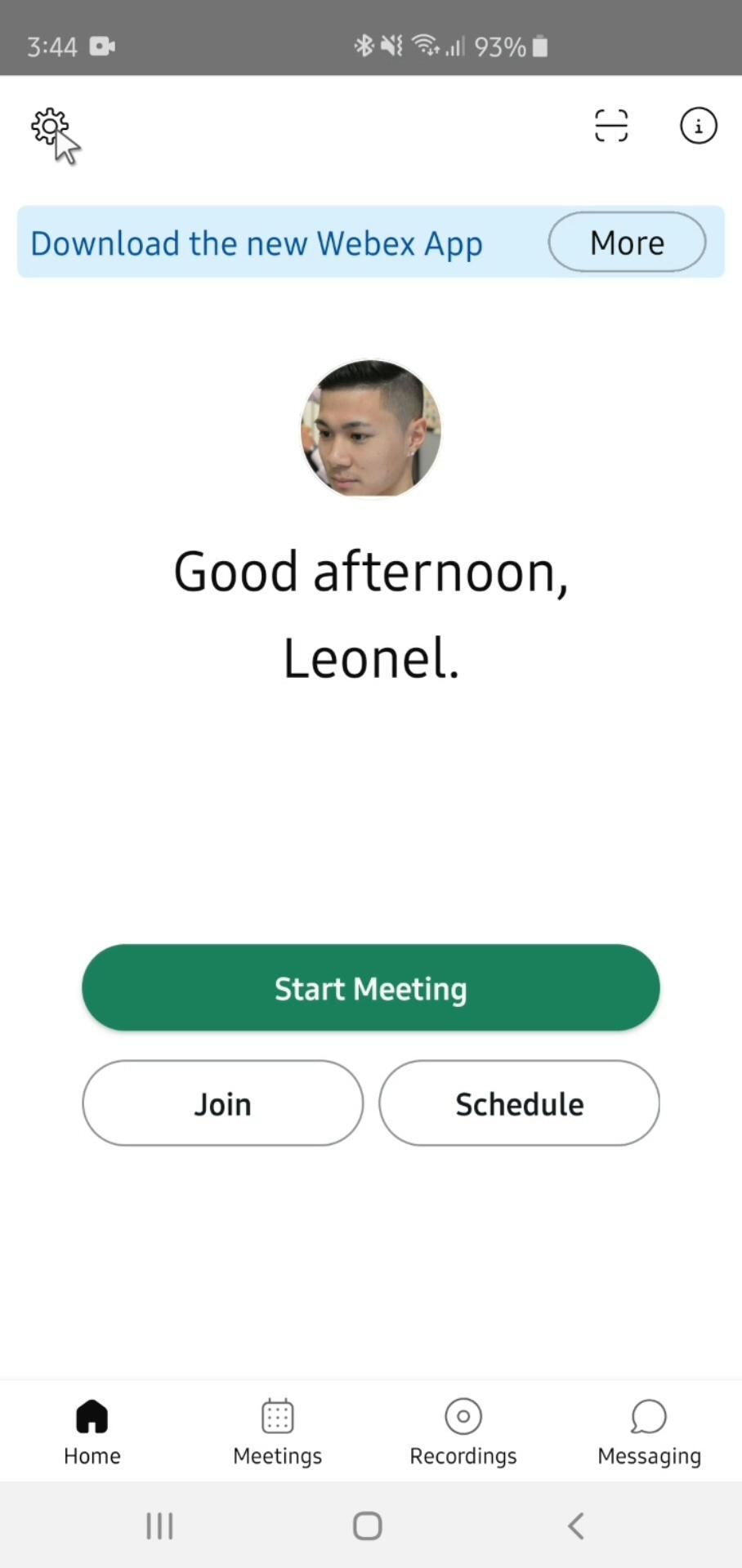The height and width of the screenshot is (1568, 742).
Task: Open the settings gear
Action: (50, 127)
